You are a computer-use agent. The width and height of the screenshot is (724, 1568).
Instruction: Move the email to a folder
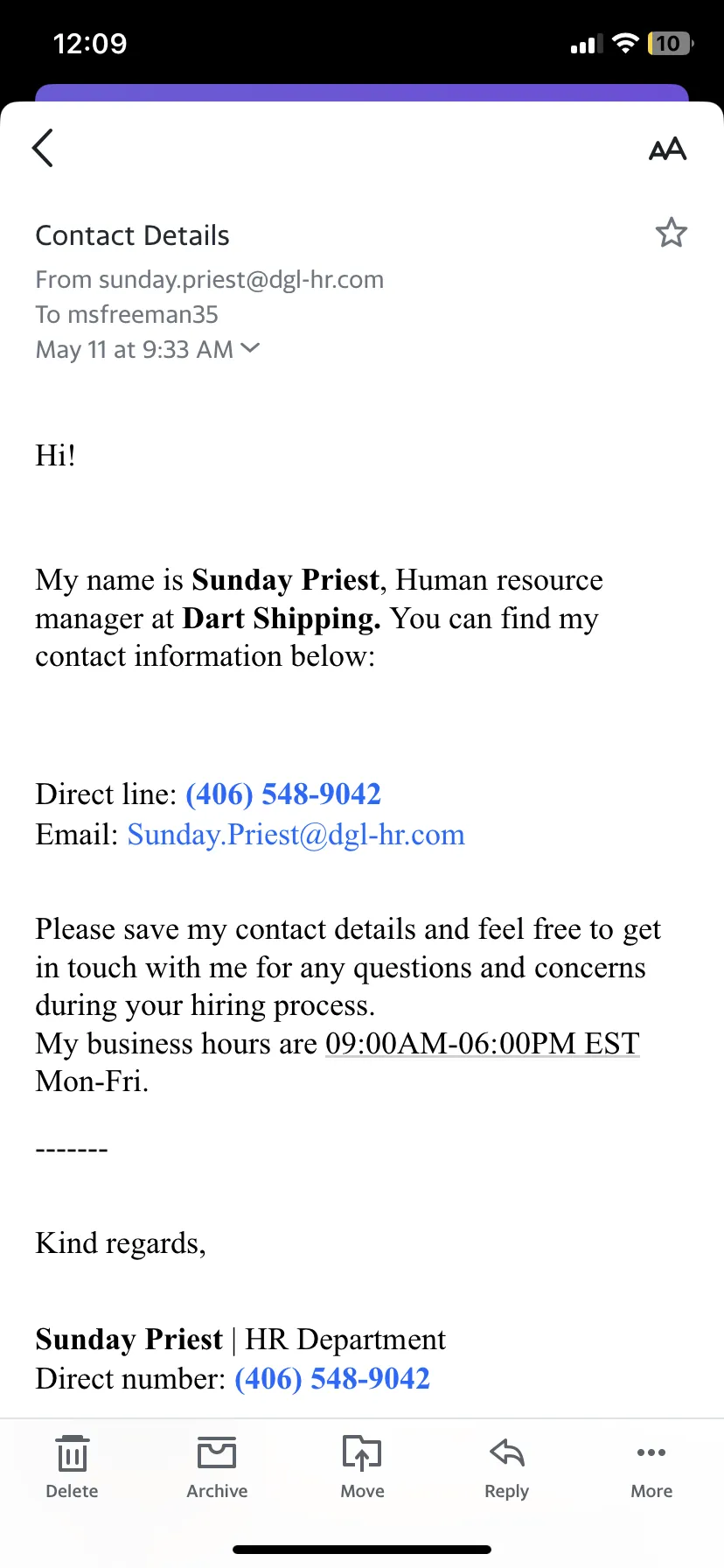(x=362, y=1467)
